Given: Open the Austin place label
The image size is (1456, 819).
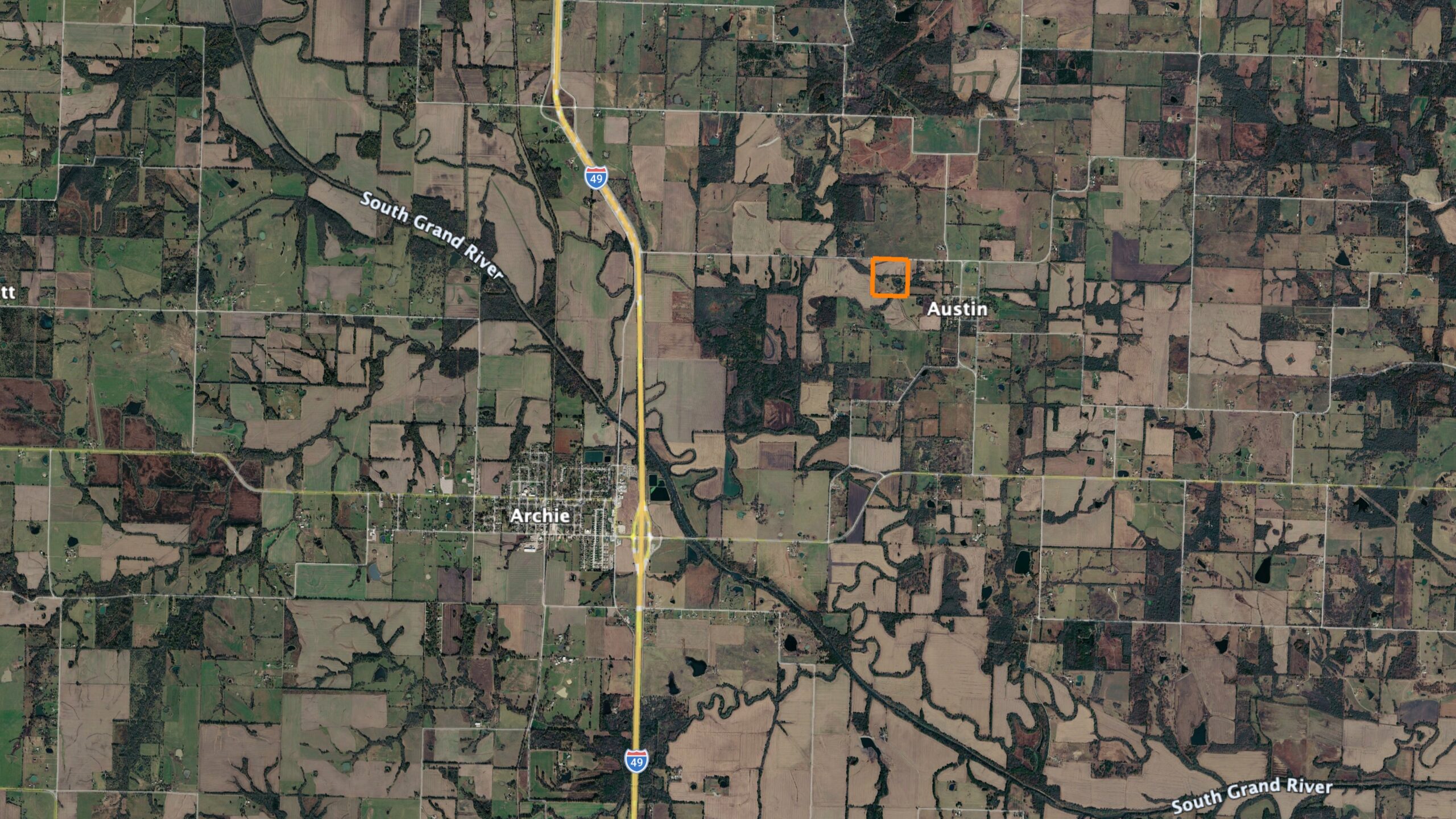Looking at the screenshot, I should coord(957,309).
